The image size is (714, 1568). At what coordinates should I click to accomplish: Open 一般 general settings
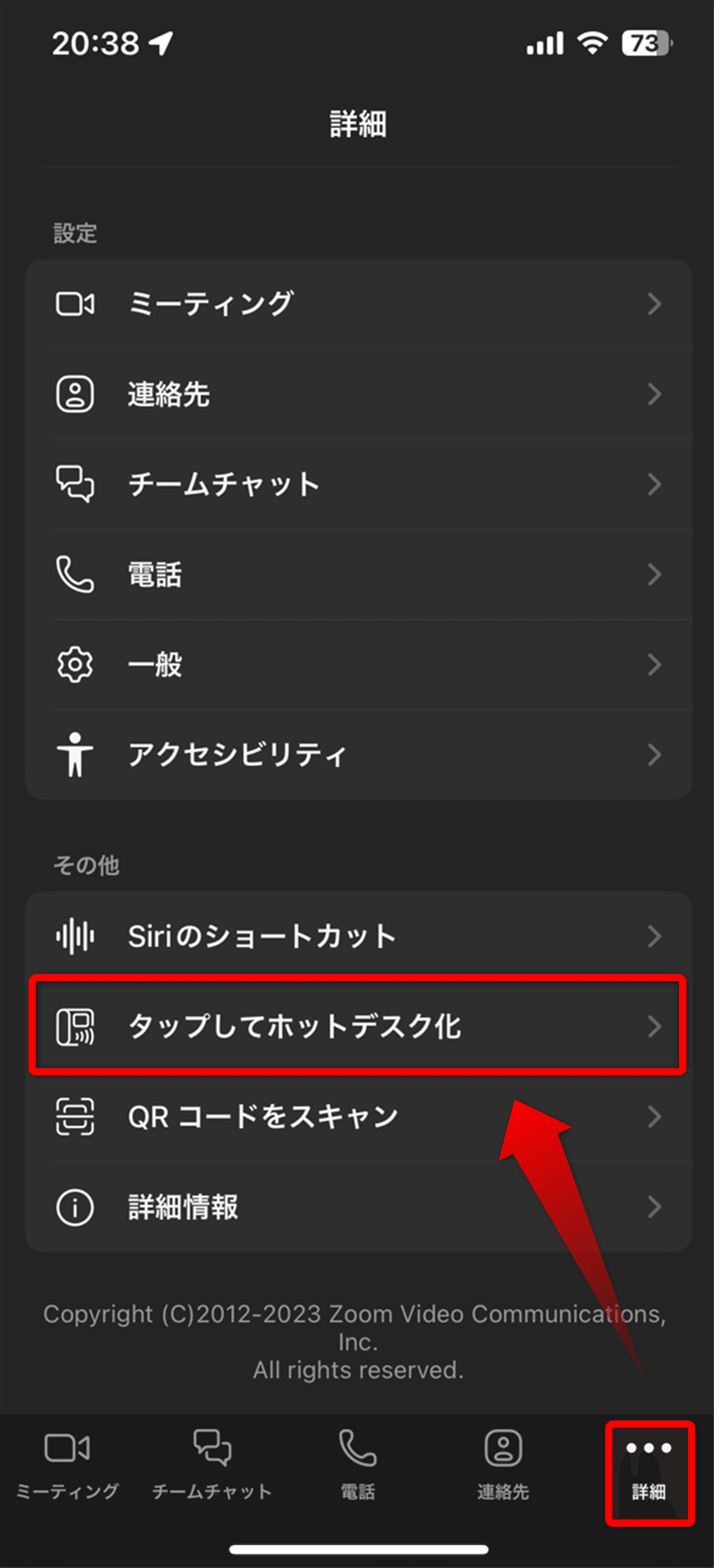[x=358, y=664]
